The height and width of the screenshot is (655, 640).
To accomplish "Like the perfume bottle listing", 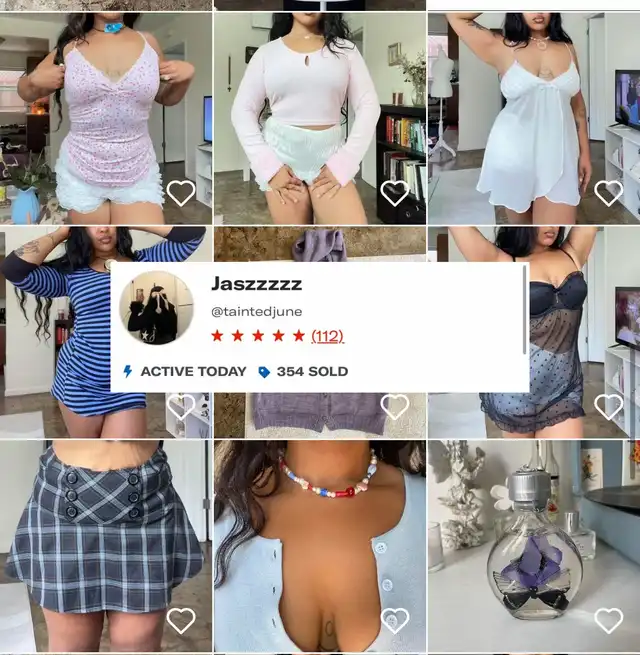I will coord(609,620).
